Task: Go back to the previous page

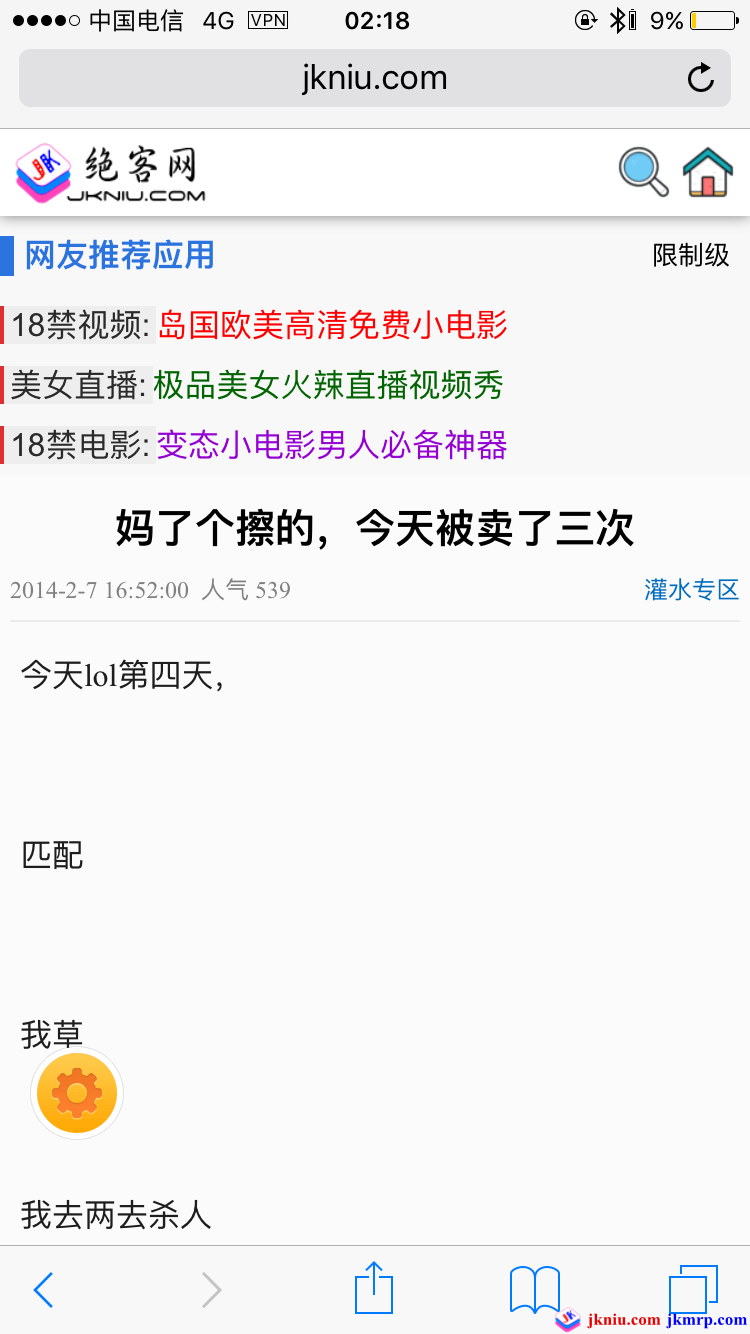Action: (43, 1290)
